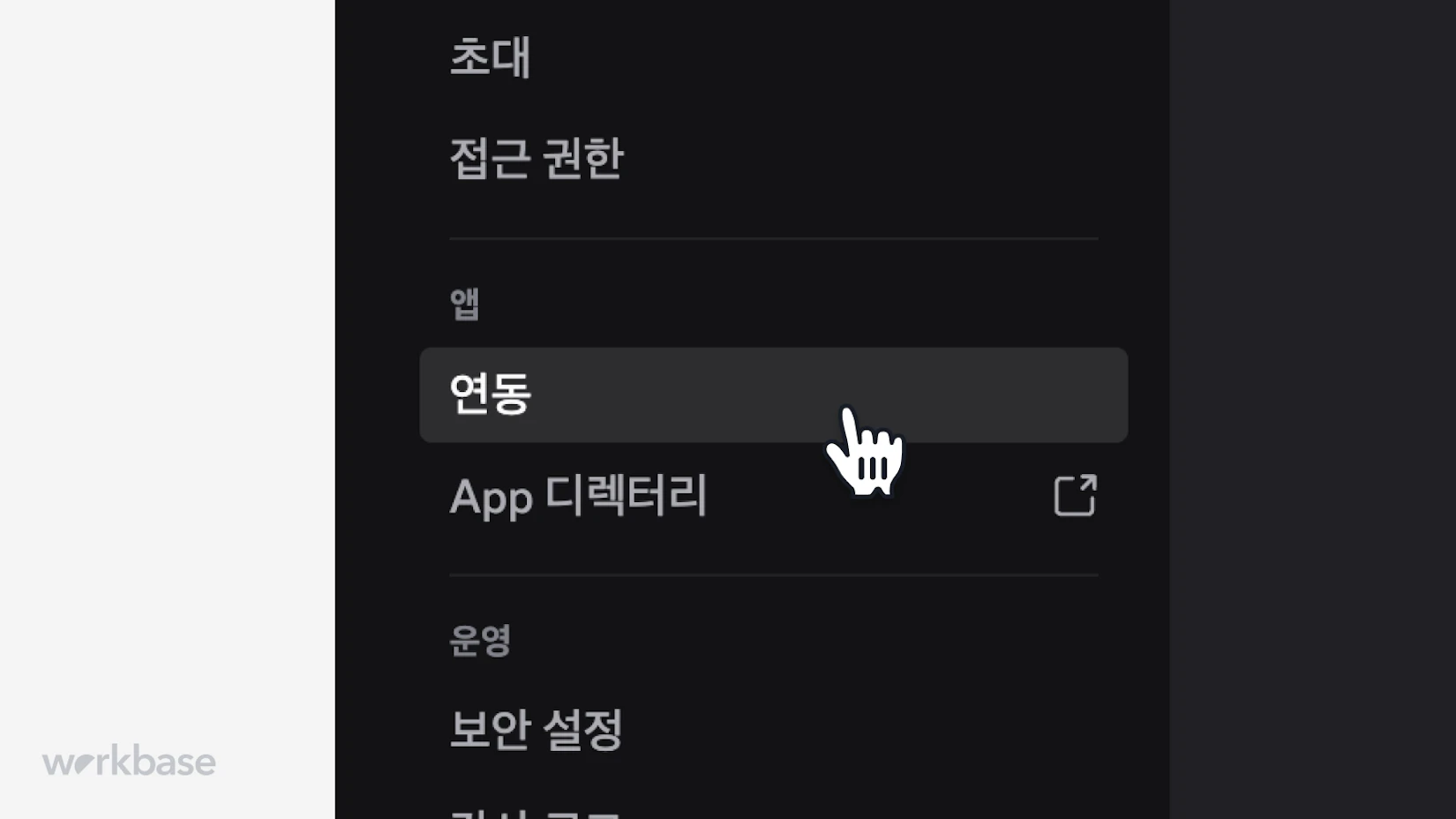The image size is (1456, 819).
Task: Open the 초대 menu item
Action: coord(490,58)
